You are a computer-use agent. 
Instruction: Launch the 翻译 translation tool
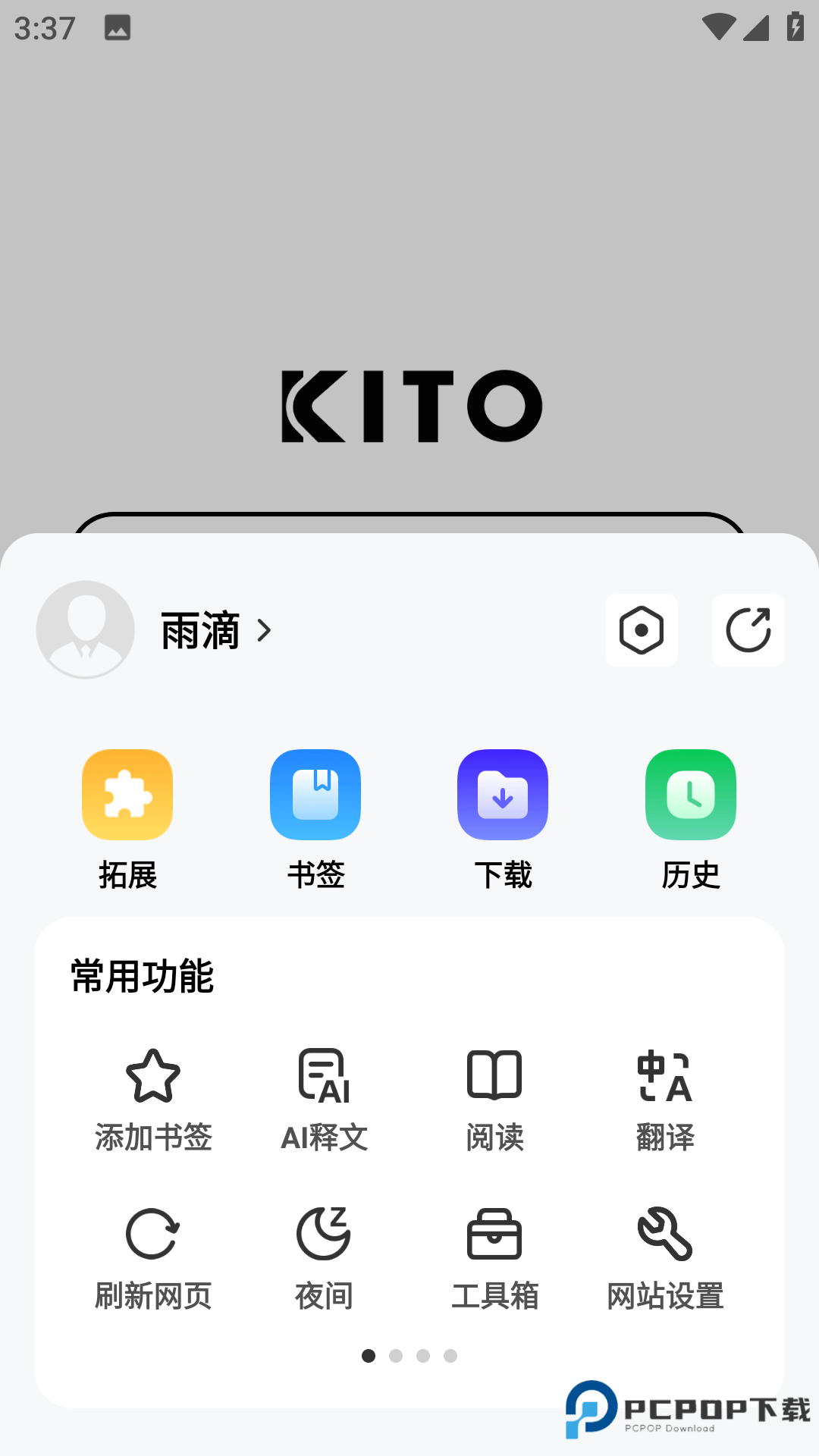coord(664,1096)
